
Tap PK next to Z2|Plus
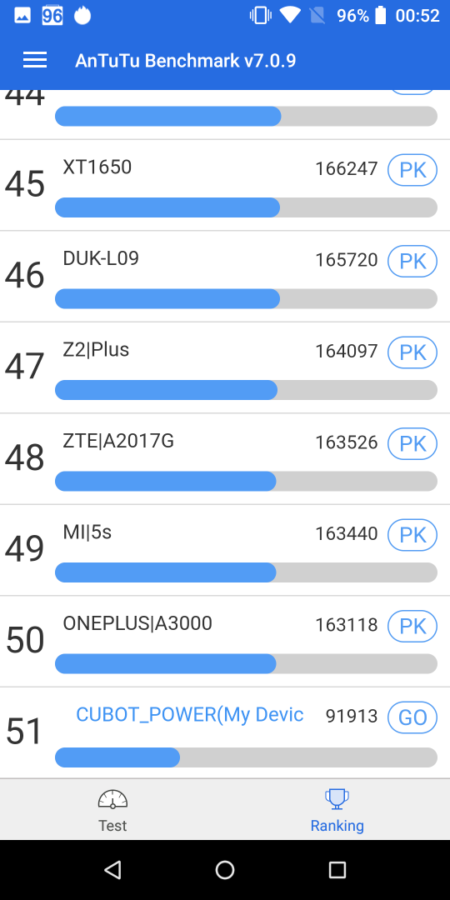tap(412, 352)
